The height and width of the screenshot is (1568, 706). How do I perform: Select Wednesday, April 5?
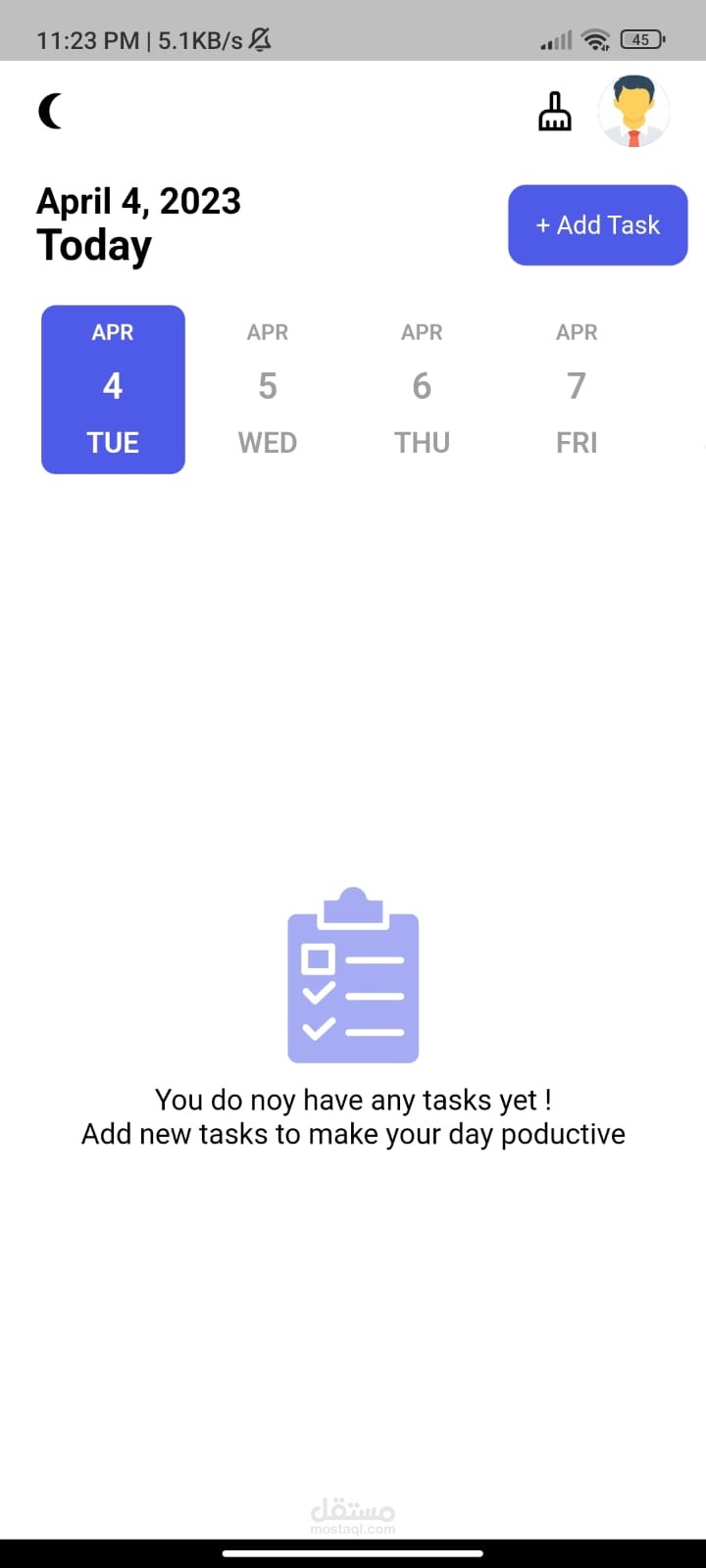pos(268,389)
